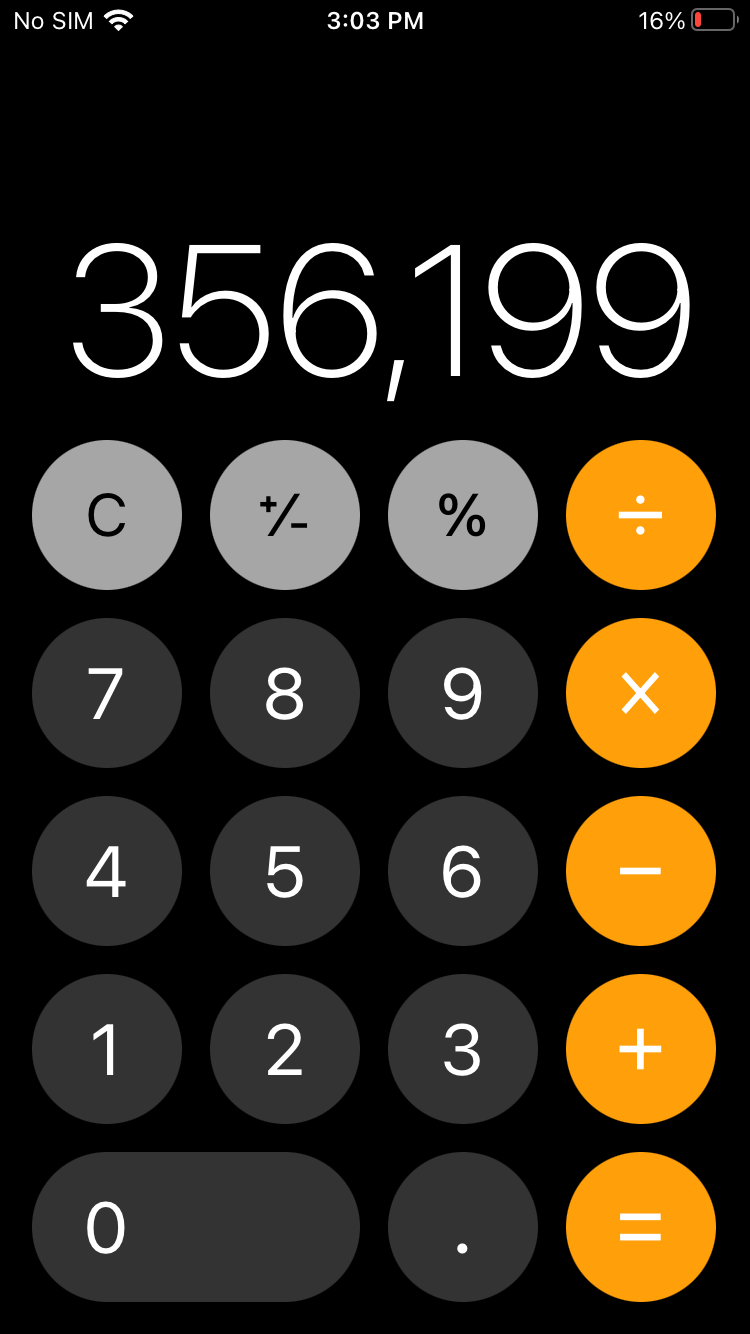Insert a decimal point
The image size is (750, 1334).
(x=463, y=1227)
